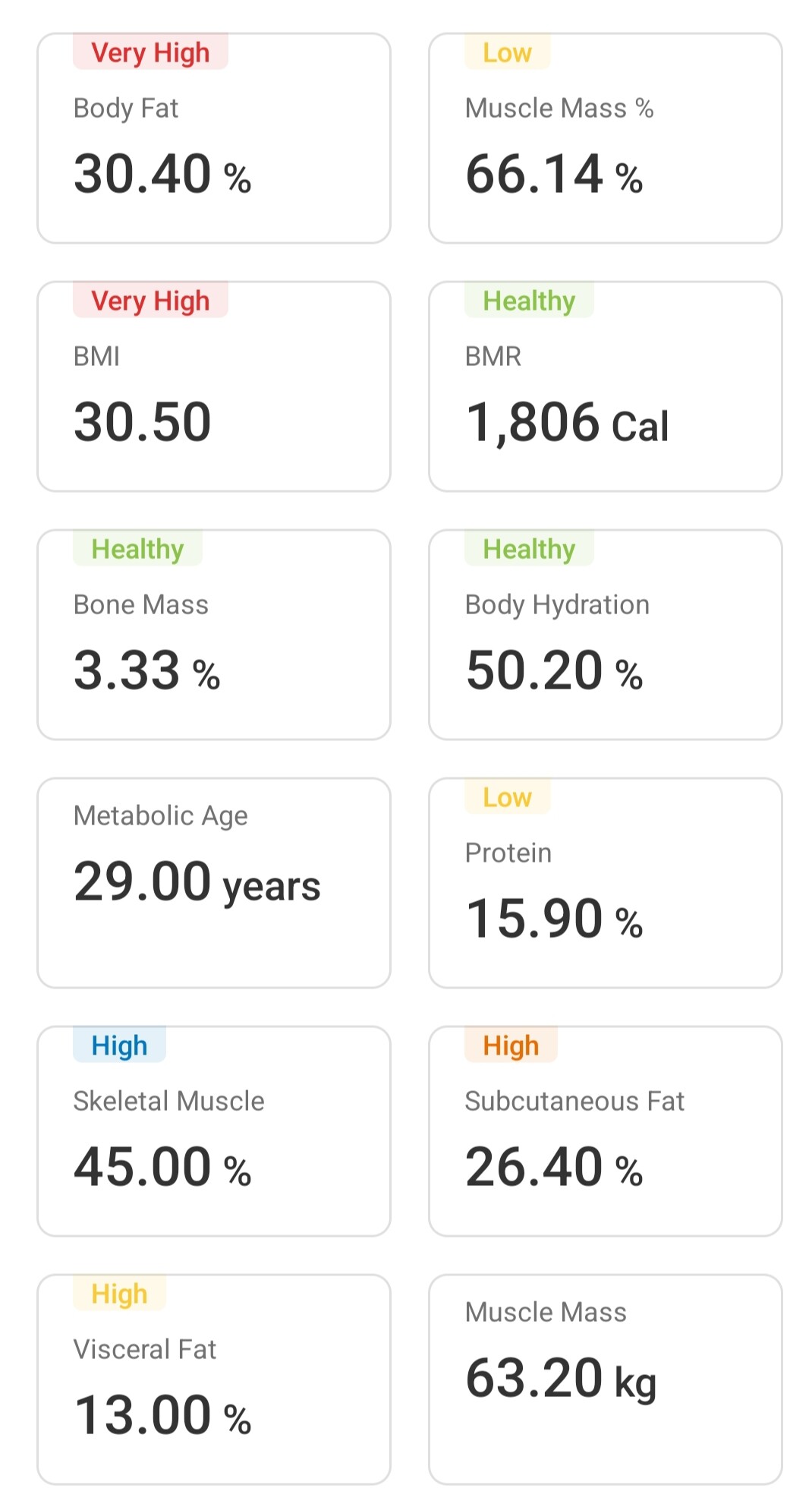Screen dimensions: 812x1504
Task: View Bone Mass details
Action: point(214,635)
